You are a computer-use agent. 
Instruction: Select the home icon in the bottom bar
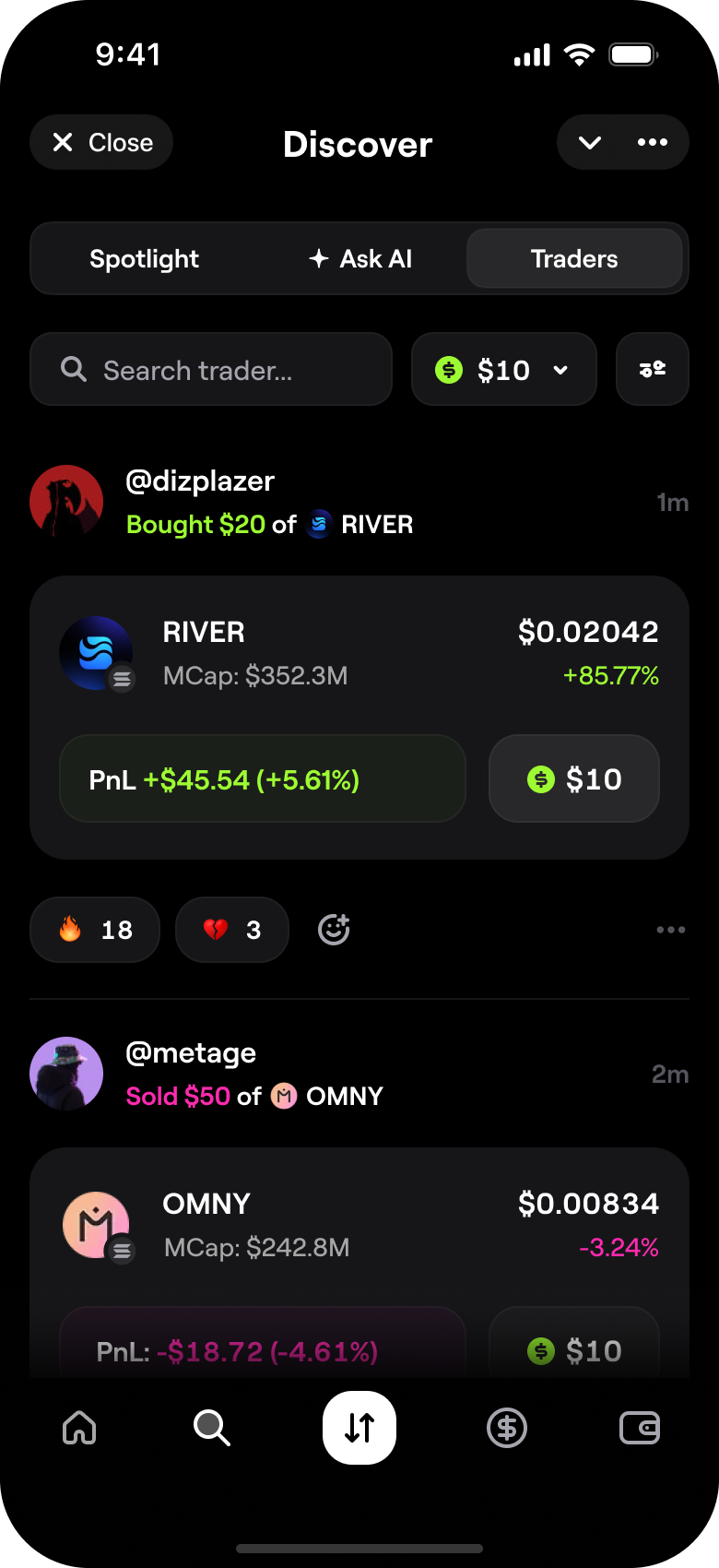point(79,1427)
